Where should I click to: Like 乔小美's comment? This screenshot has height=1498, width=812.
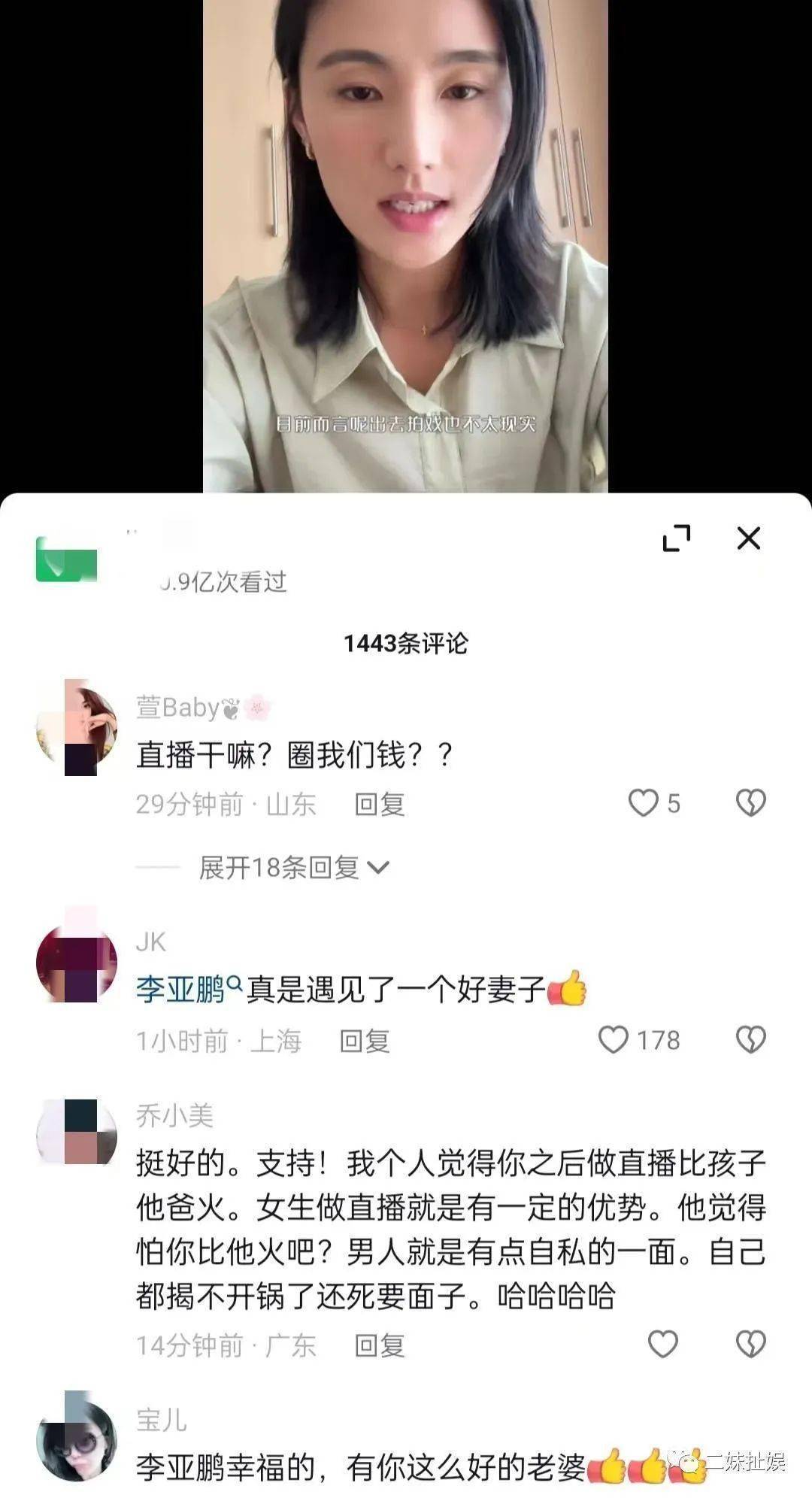(x=662, y=1344)
